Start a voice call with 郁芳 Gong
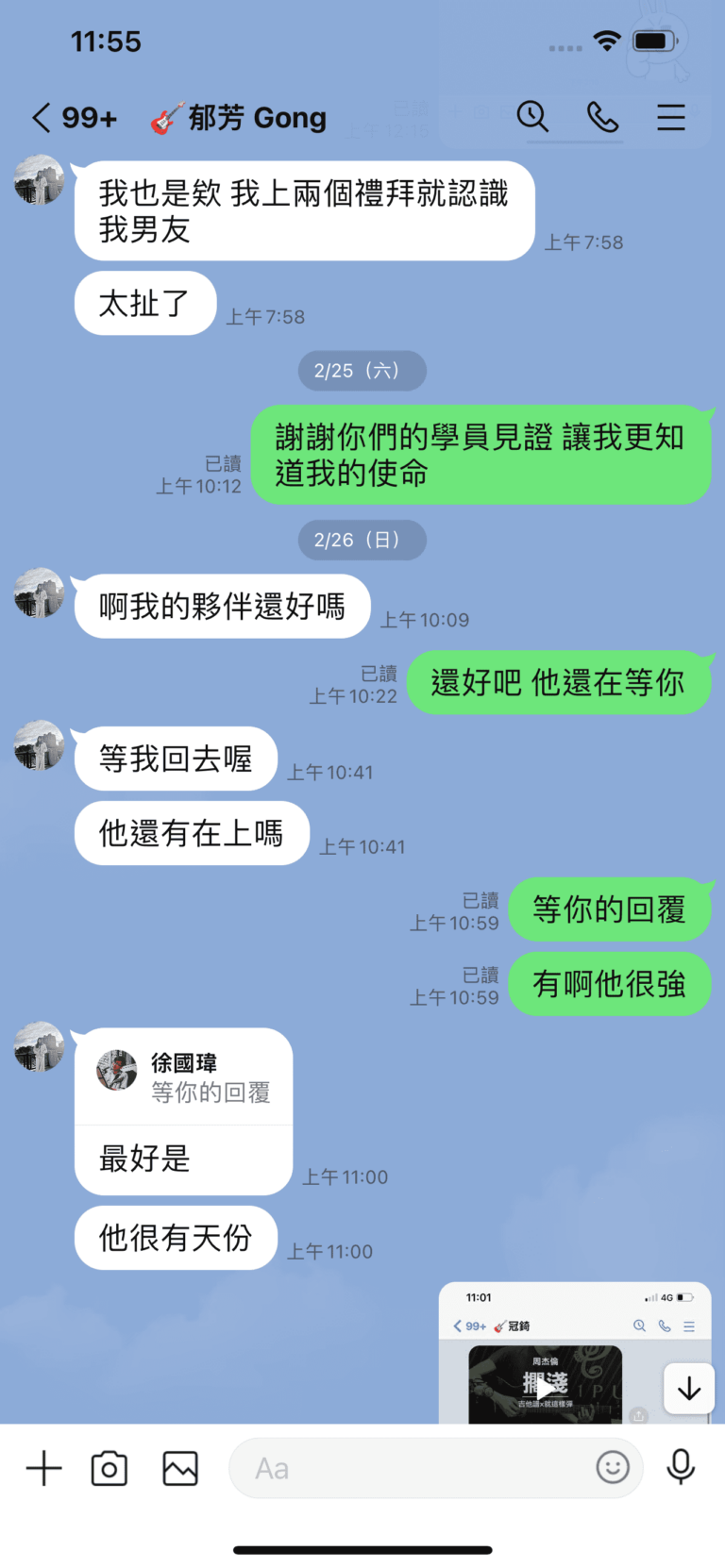 pyautogui.click(x=602, y=117)
